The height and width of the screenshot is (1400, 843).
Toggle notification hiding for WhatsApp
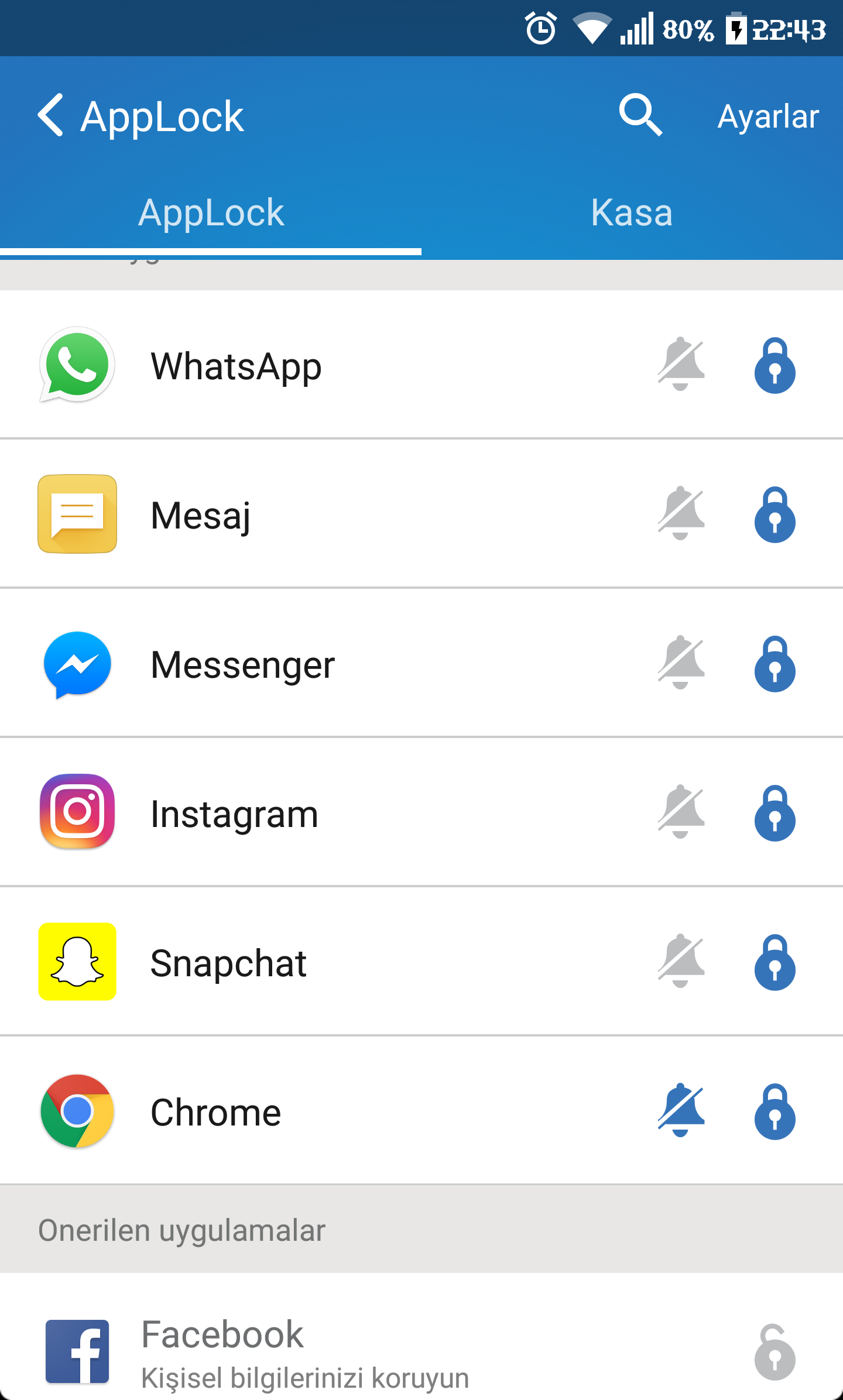[x=681, y=364]
